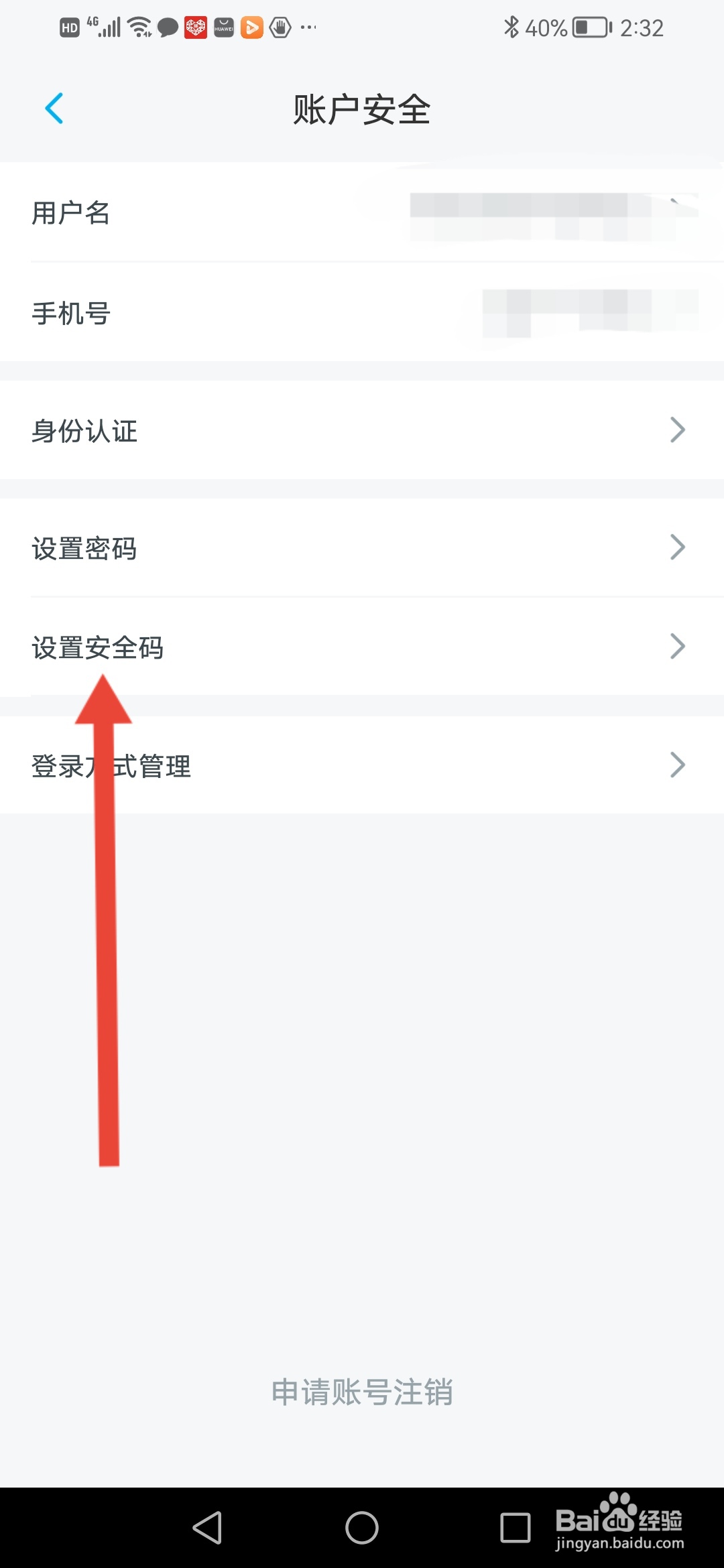Open 登录方式管理 via its chevron
This screenshot has width=724, height=1568.
point(678,764)
